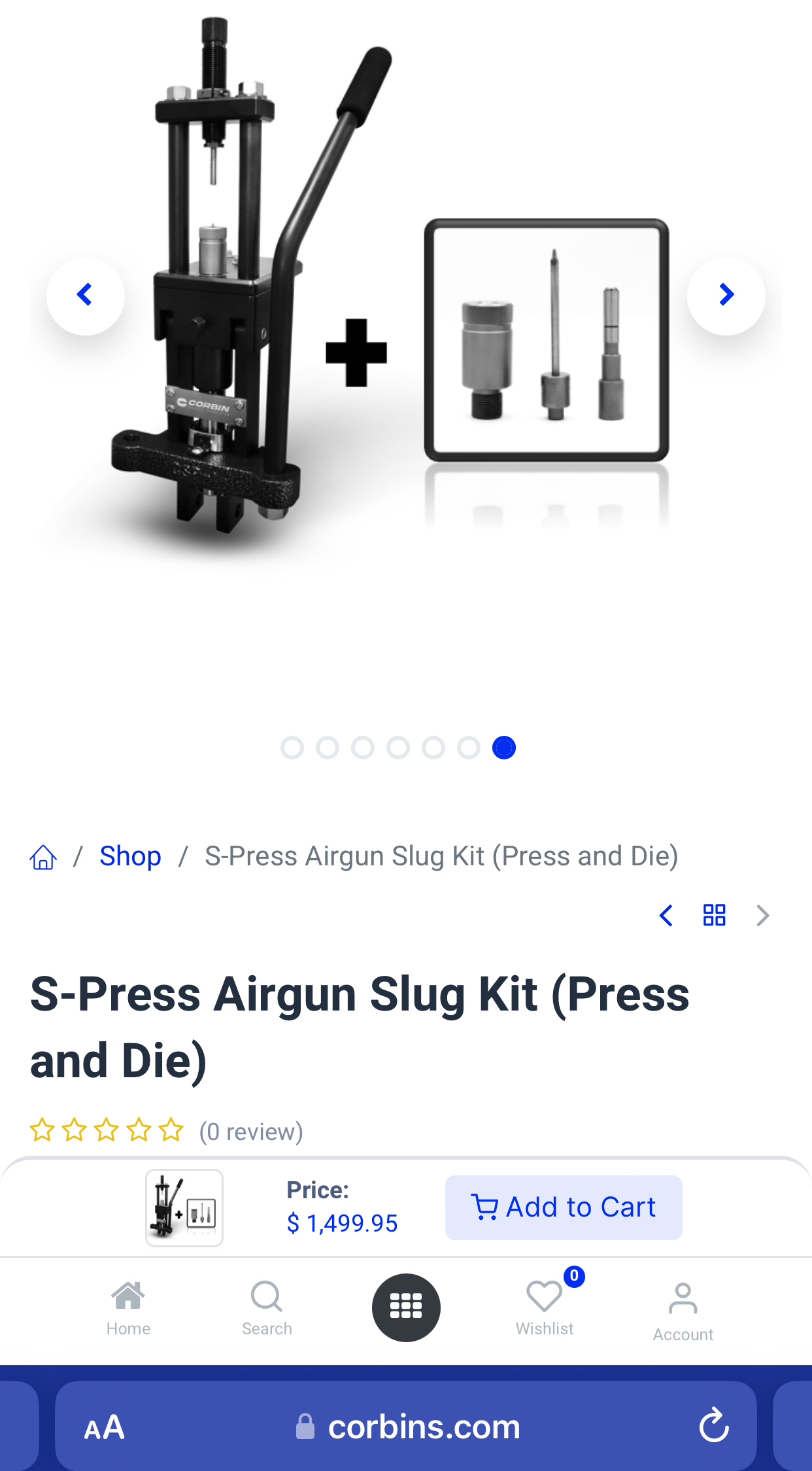
Task: Go to the next product arrow
Action: click(762, 916)
